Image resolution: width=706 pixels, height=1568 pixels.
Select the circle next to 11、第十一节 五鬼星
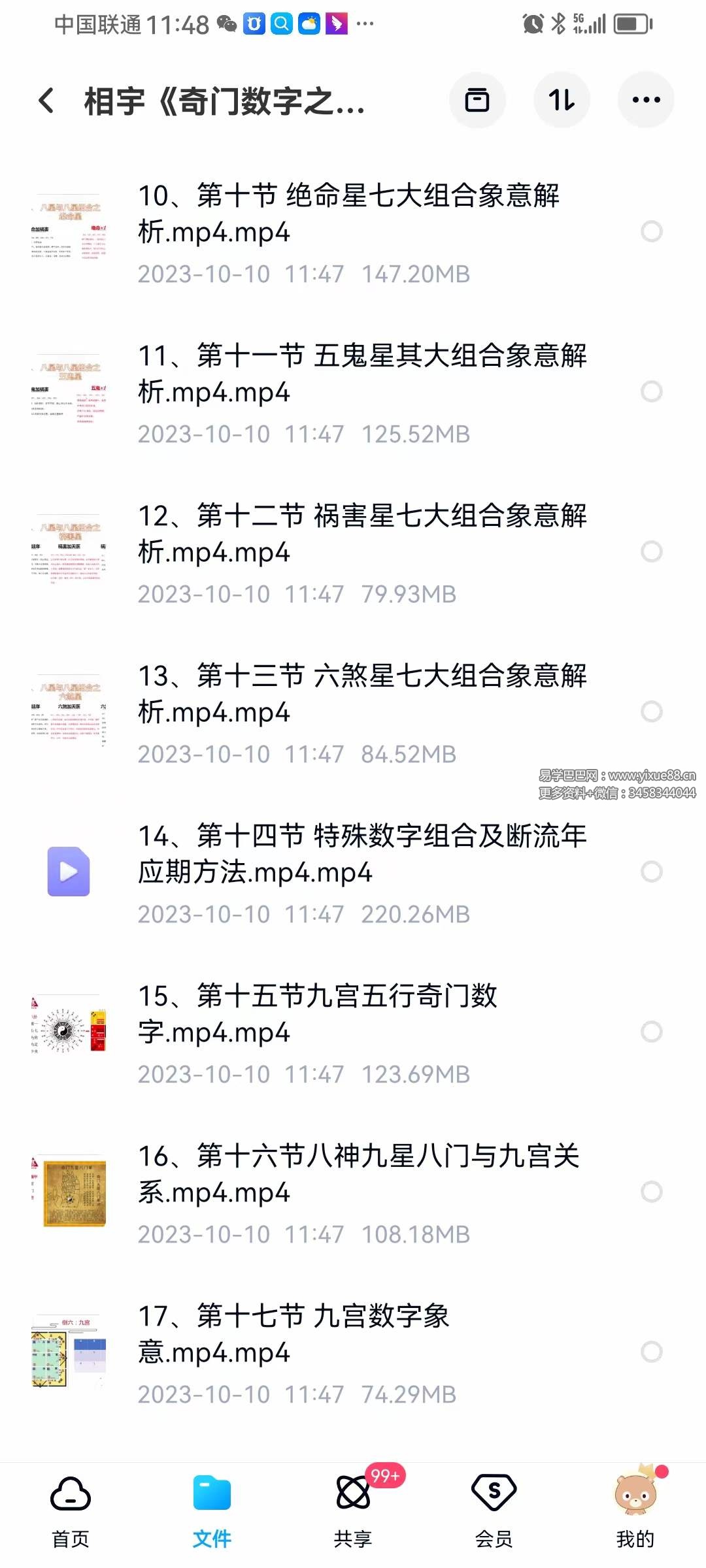651,391
